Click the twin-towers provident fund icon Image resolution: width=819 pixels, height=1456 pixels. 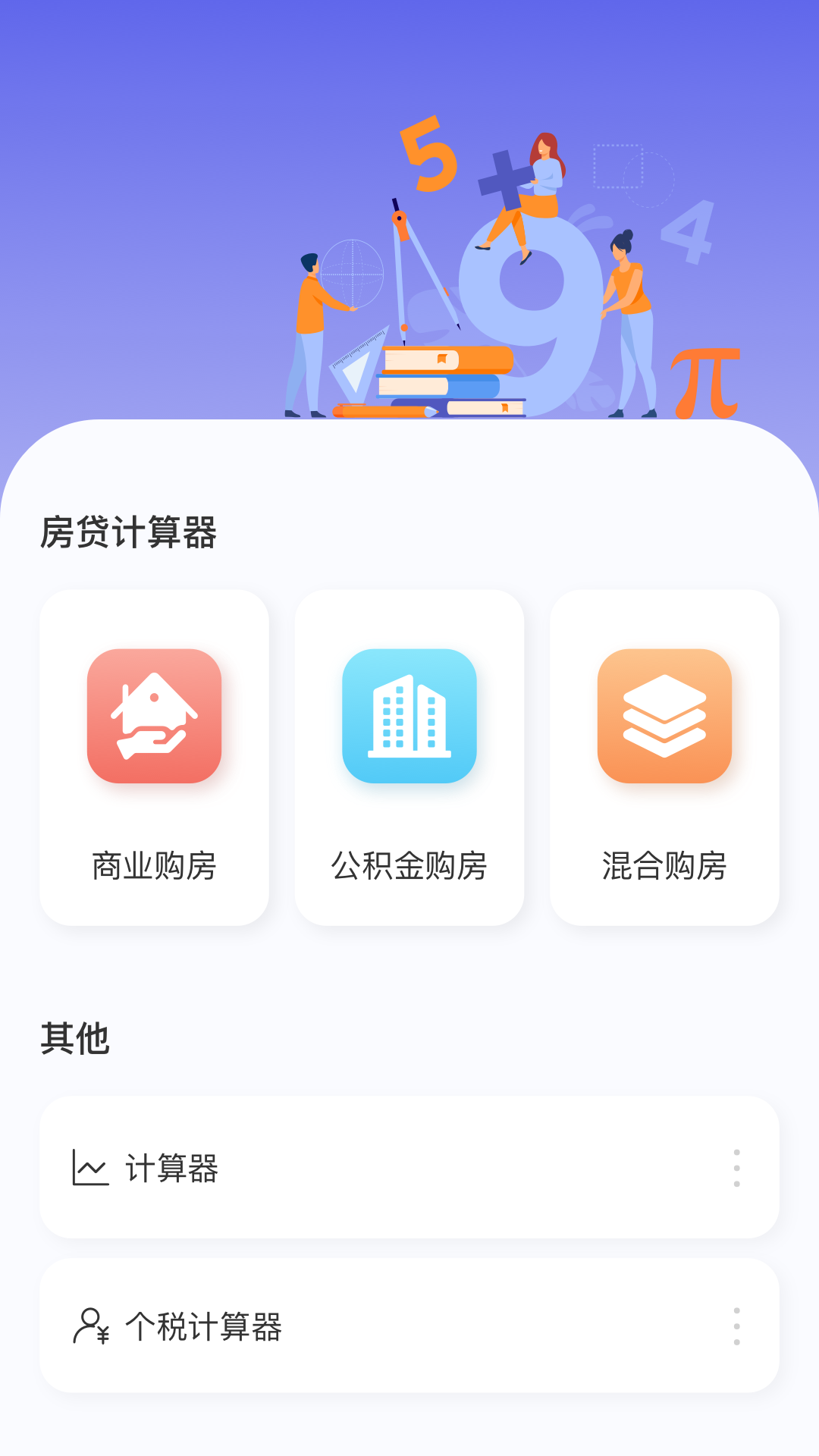pos(409,717)
